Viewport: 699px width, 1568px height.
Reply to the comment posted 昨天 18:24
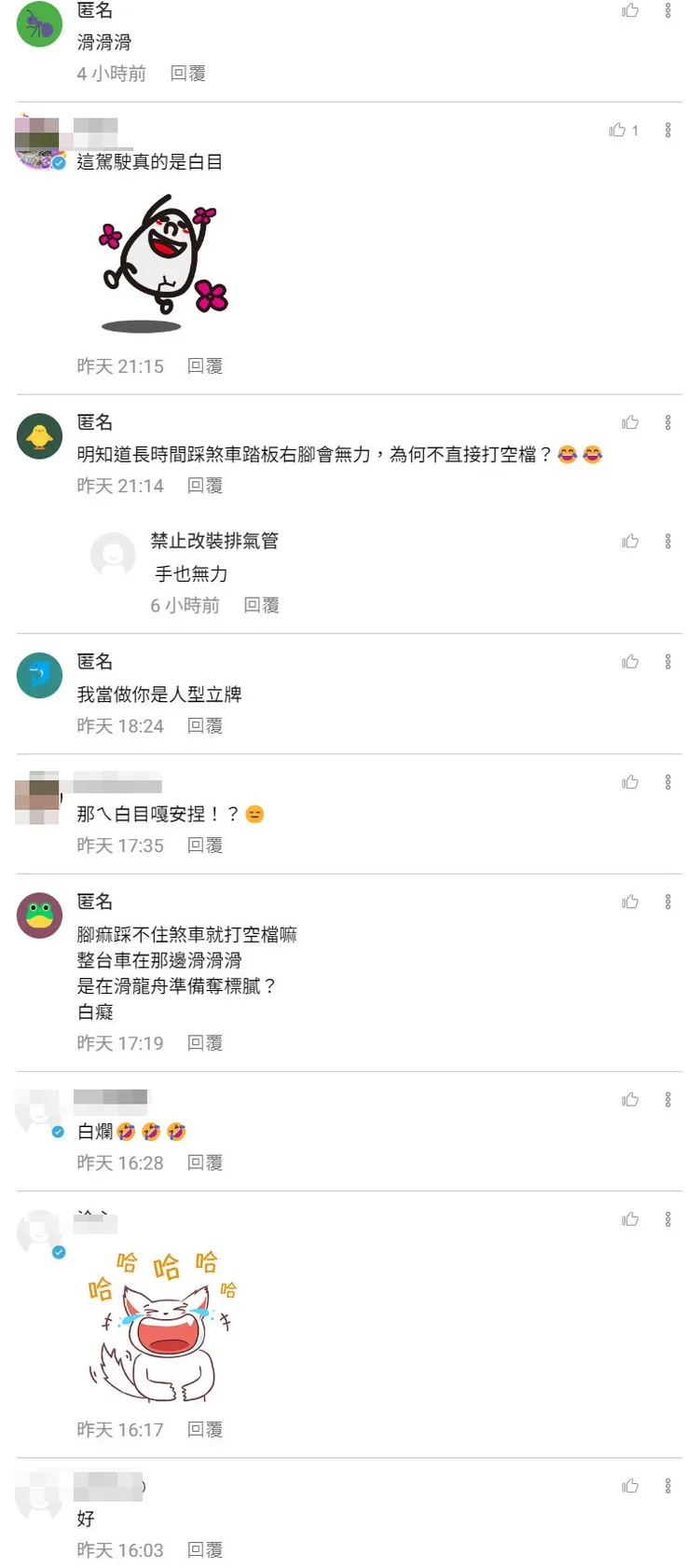pos(205,726)
